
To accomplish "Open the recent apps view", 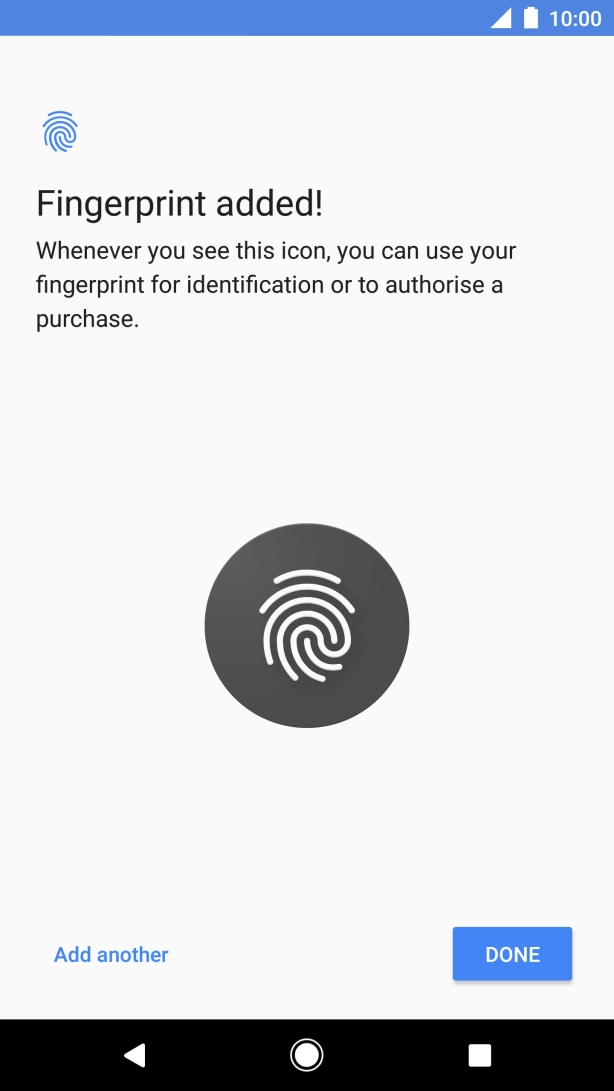I will [480, 1056].
